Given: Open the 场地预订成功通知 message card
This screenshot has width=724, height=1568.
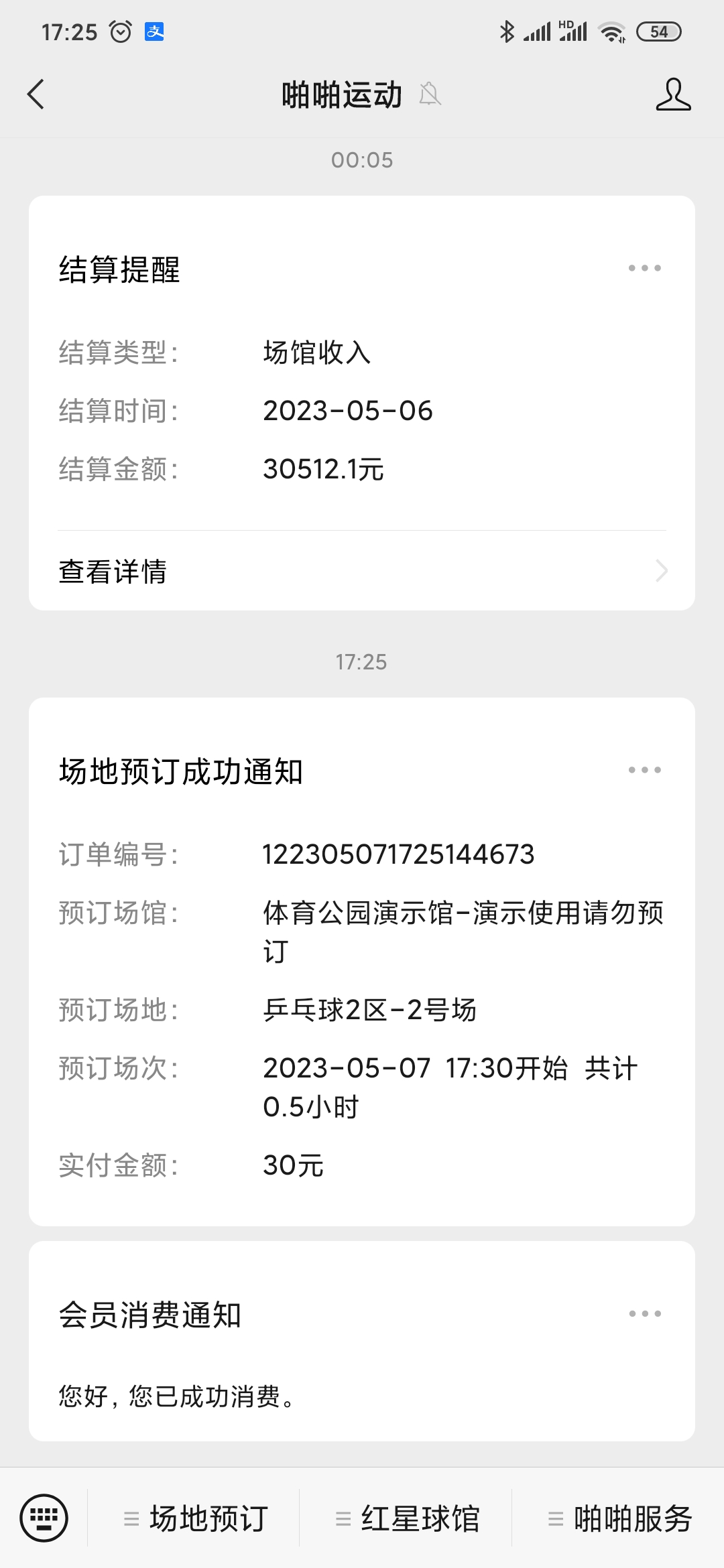Looking at the screenshot, I should click(x=362, y=962).
